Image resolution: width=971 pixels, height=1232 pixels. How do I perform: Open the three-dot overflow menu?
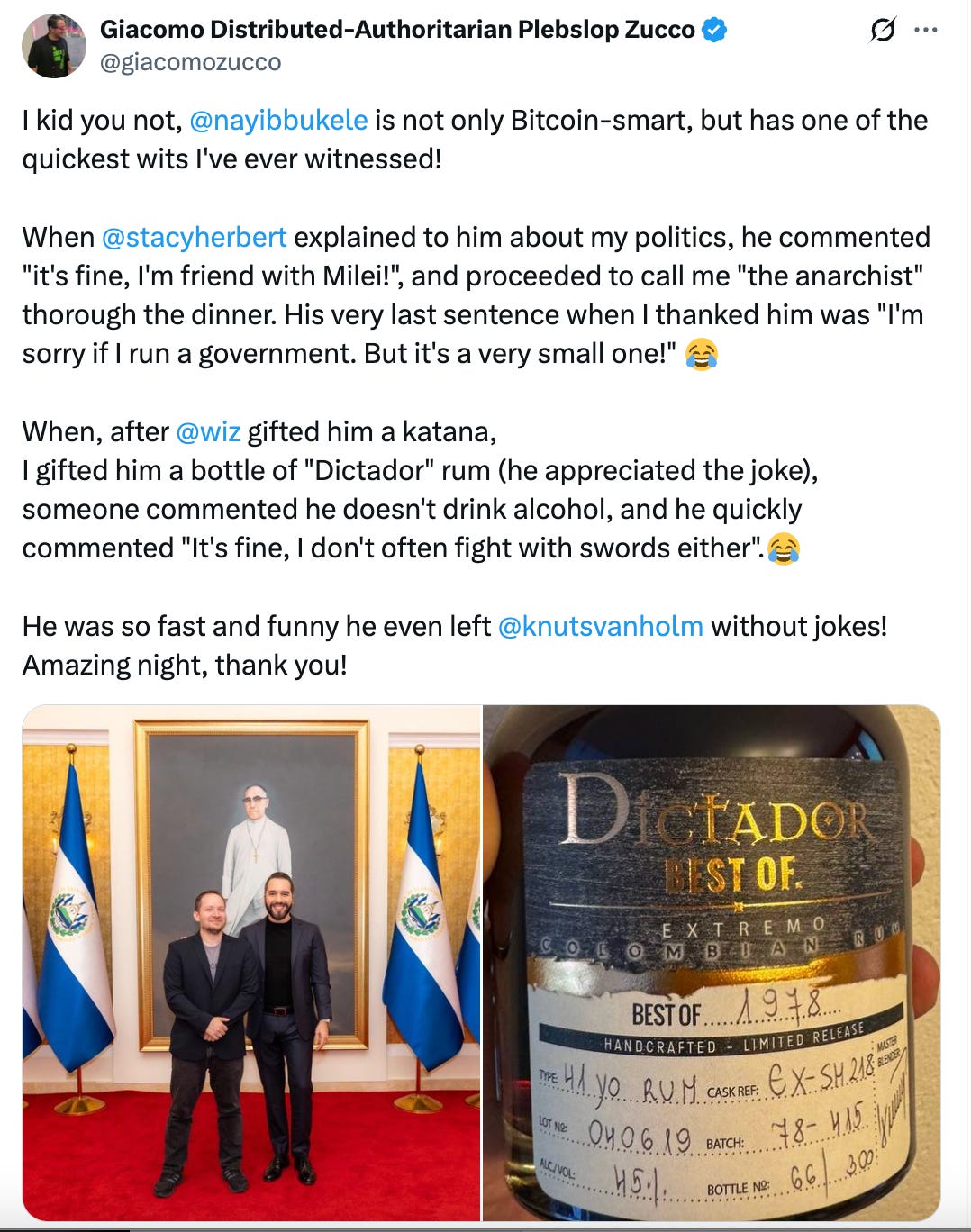(925, 30)
